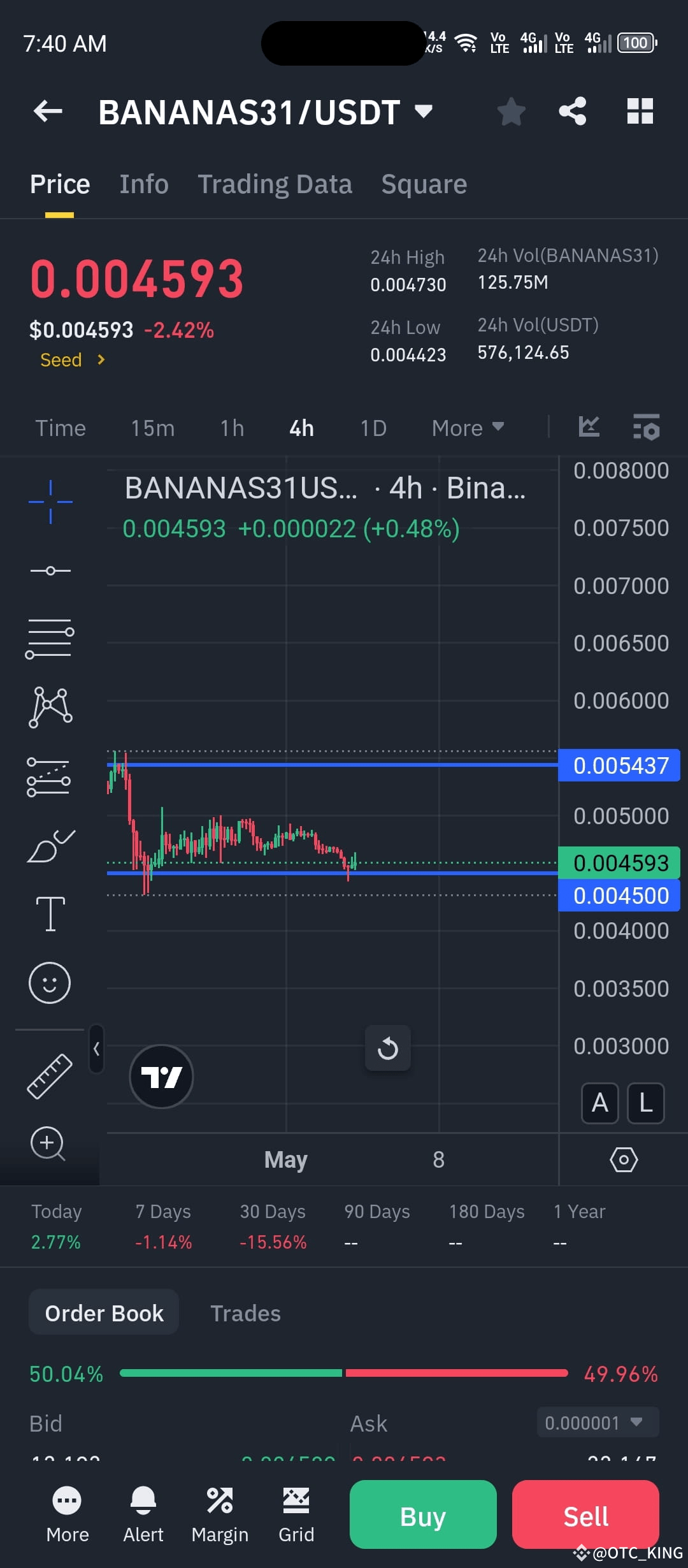This screenshot has height=1568, width=688.
Task: Toggle BANANAS31/USDT as a favorite
Action: click(x=511, y=111)
